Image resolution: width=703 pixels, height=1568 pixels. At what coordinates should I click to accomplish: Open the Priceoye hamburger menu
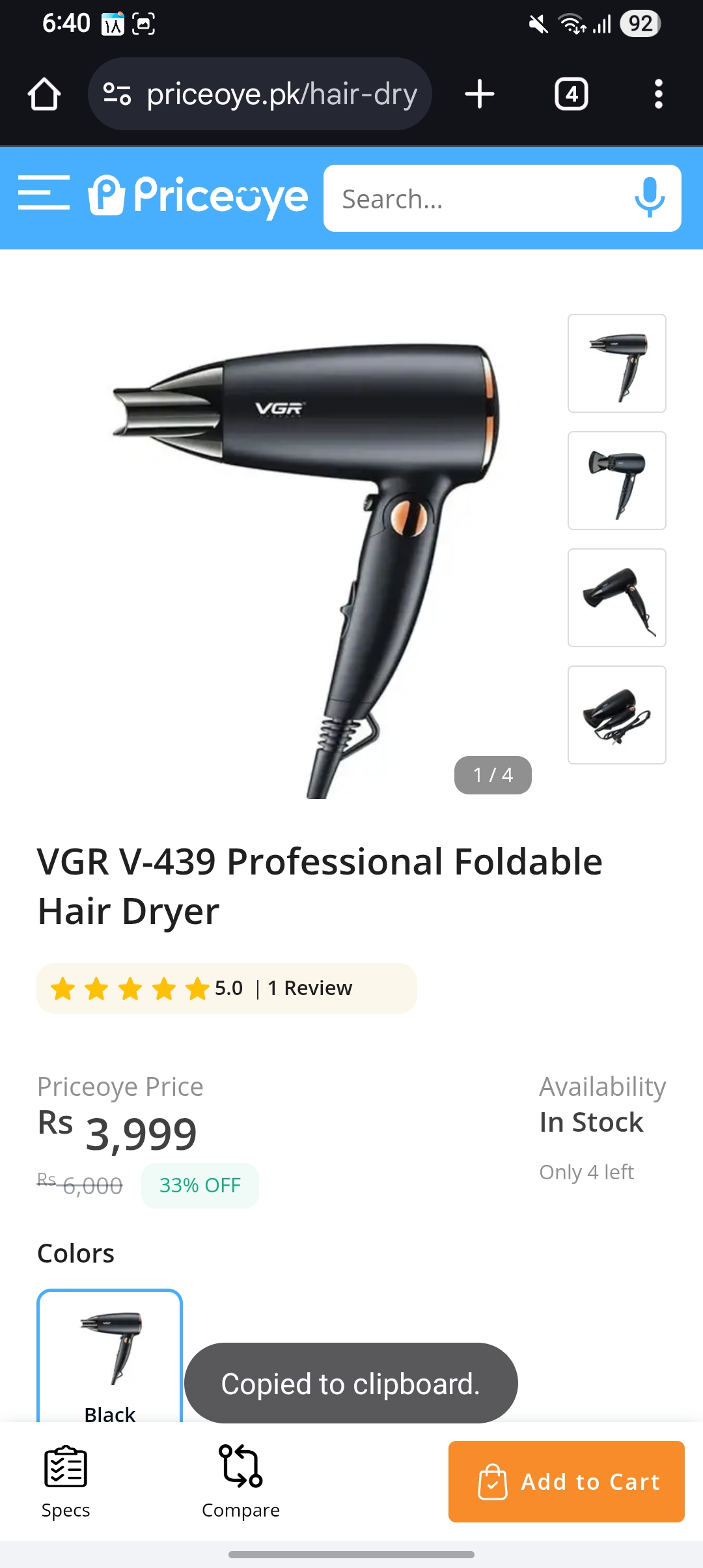coord(44,193)
